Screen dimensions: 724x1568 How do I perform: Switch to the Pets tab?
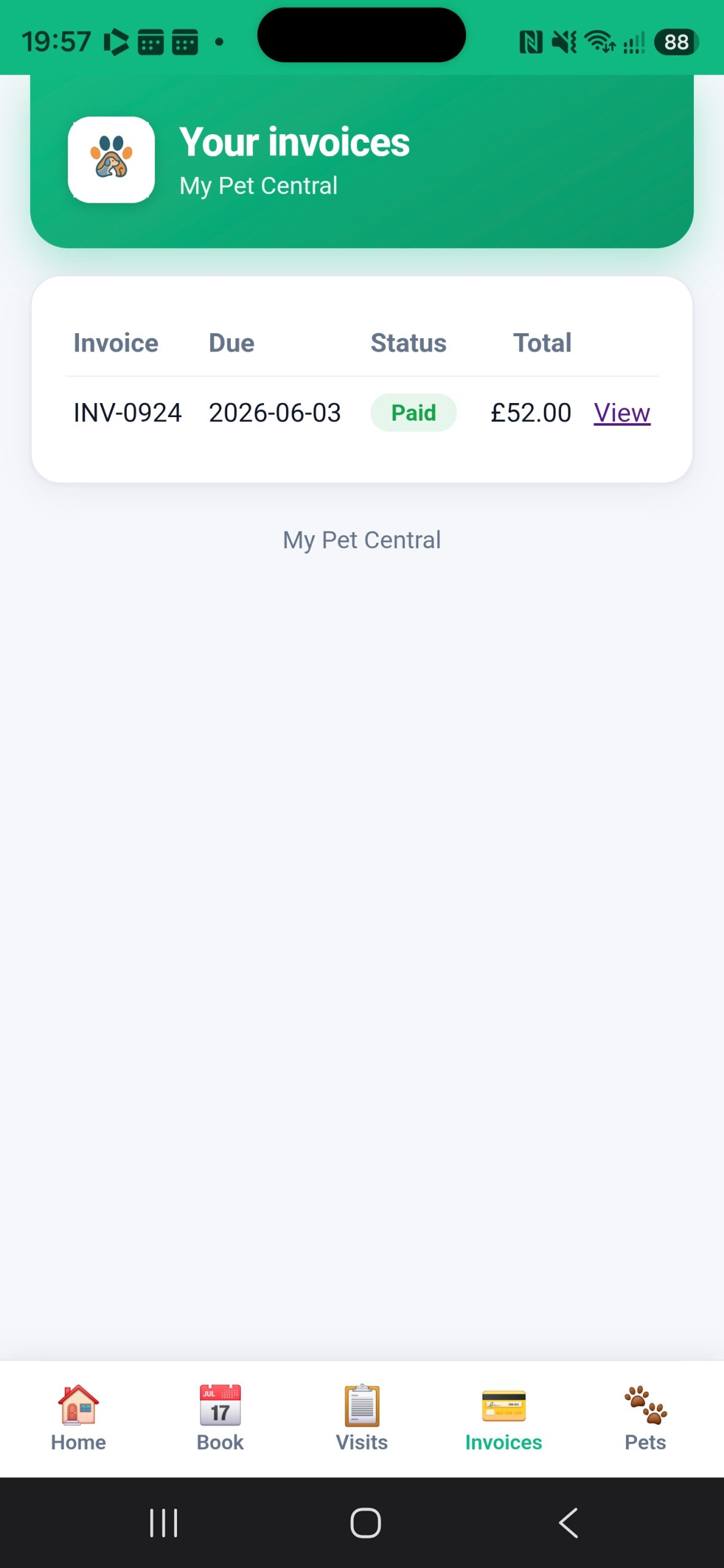645,1419
